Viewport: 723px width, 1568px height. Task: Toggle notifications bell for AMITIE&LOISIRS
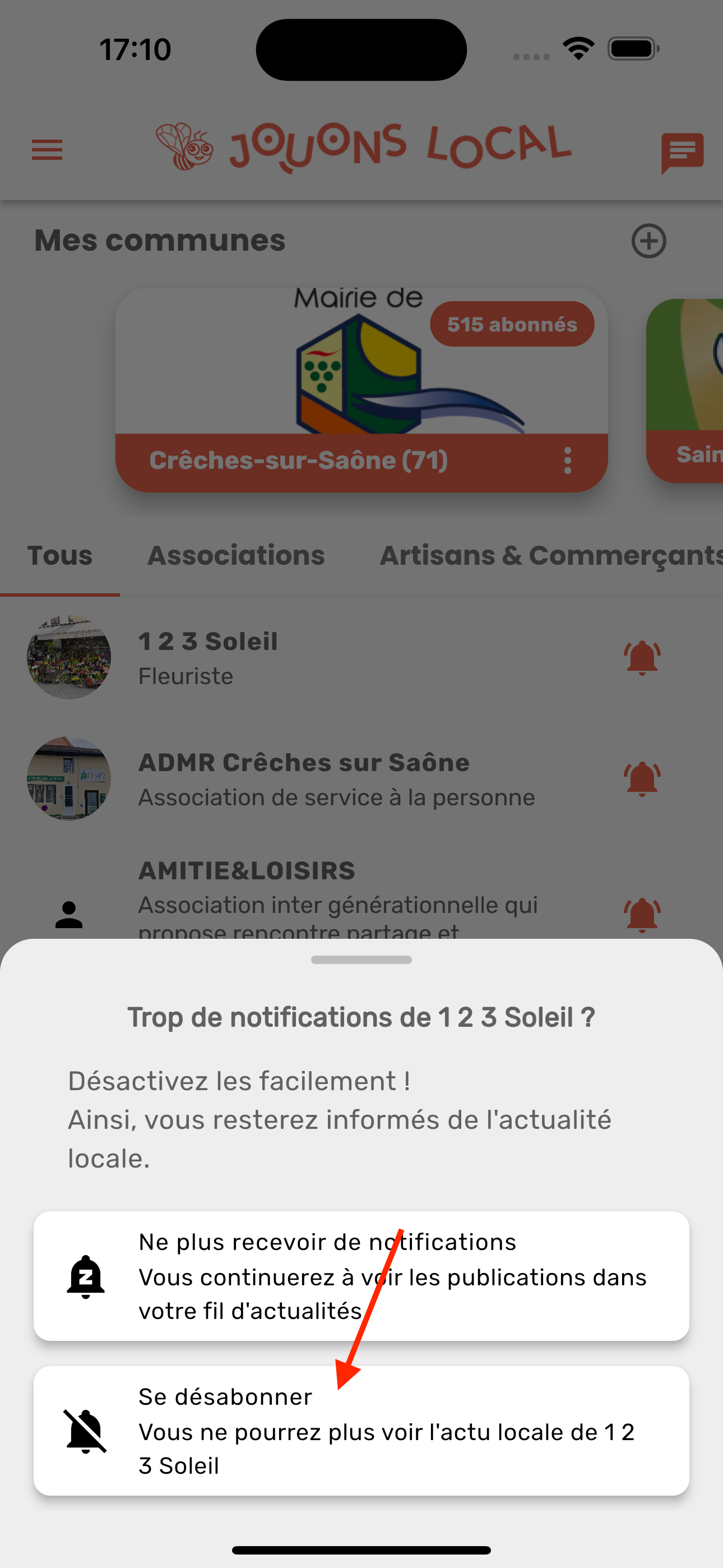click(642, 915)
